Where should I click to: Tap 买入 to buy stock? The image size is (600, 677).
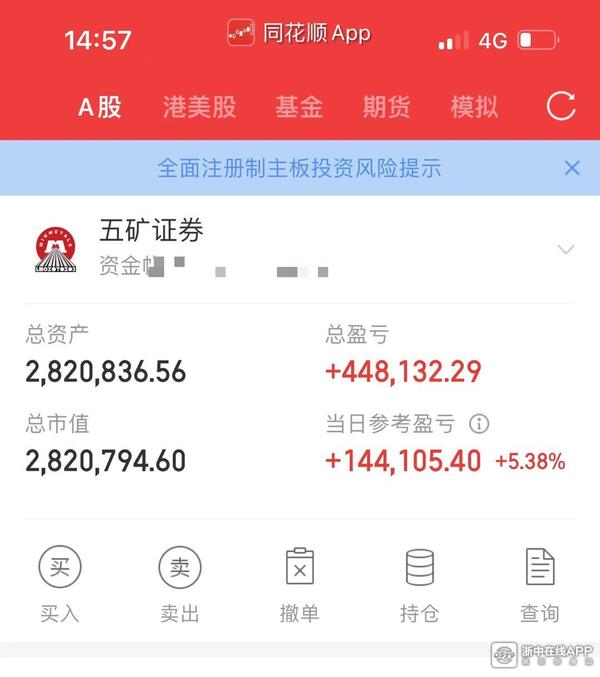(x=60, y=584)
